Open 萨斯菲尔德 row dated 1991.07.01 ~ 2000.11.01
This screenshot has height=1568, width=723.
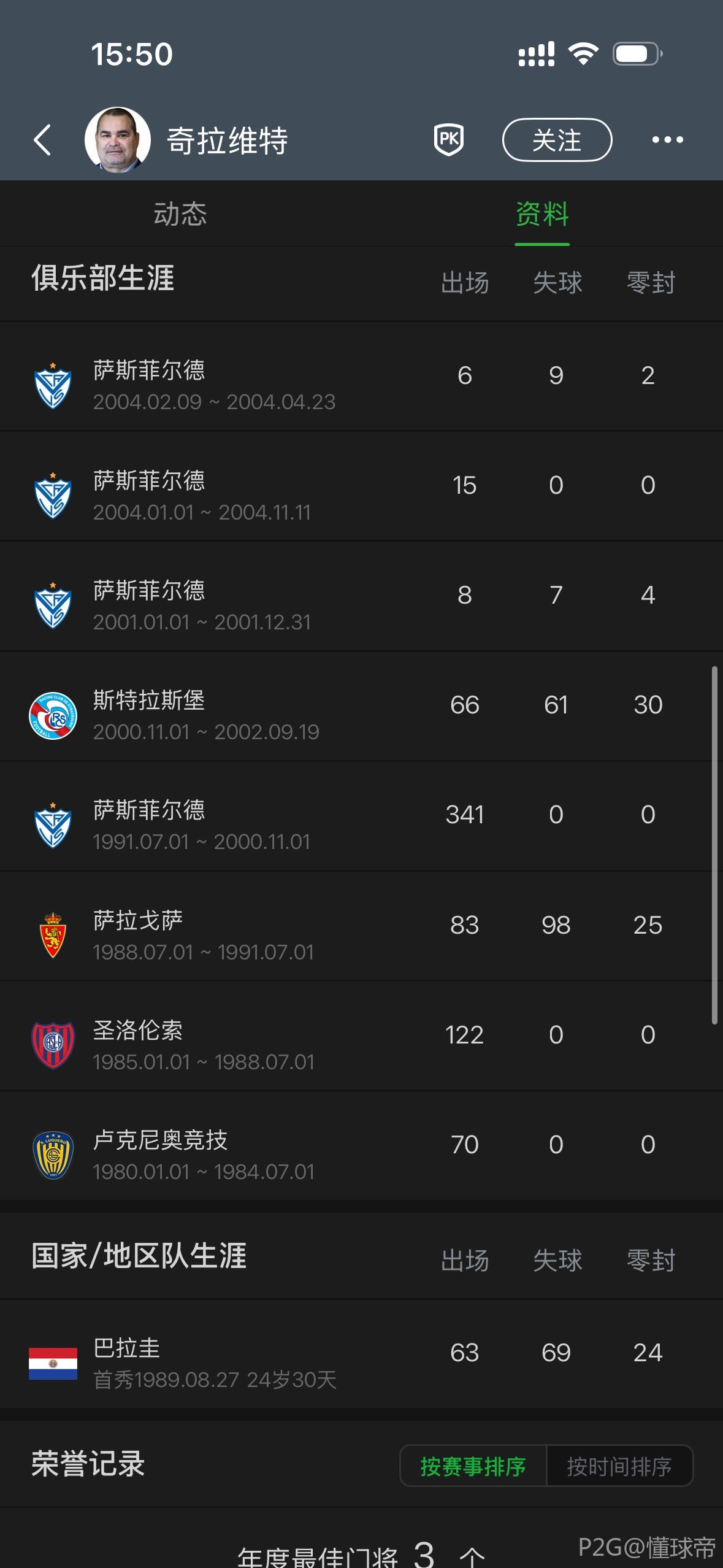click(361, 816)
